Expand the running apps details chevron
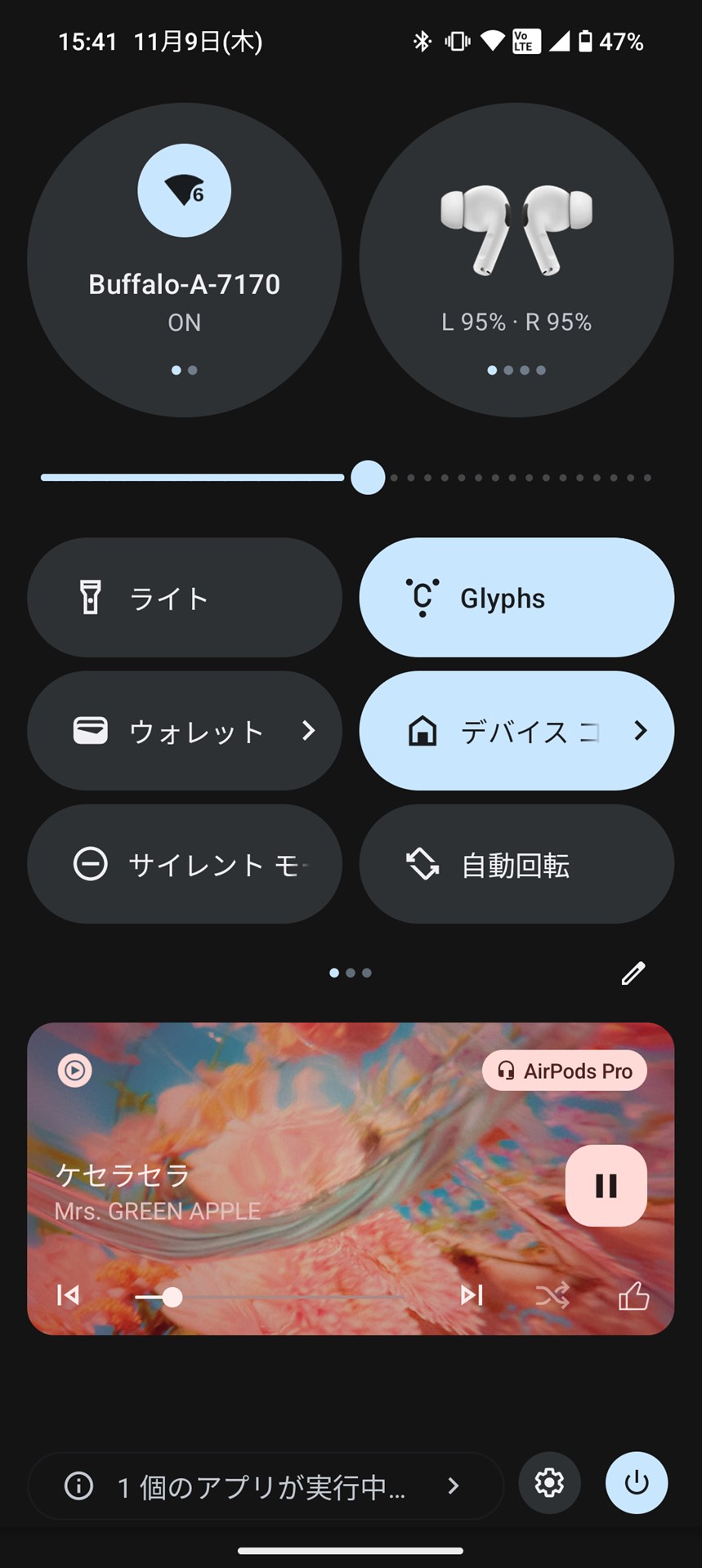This screenshot has height=1568, width=702. [455, 1486]
